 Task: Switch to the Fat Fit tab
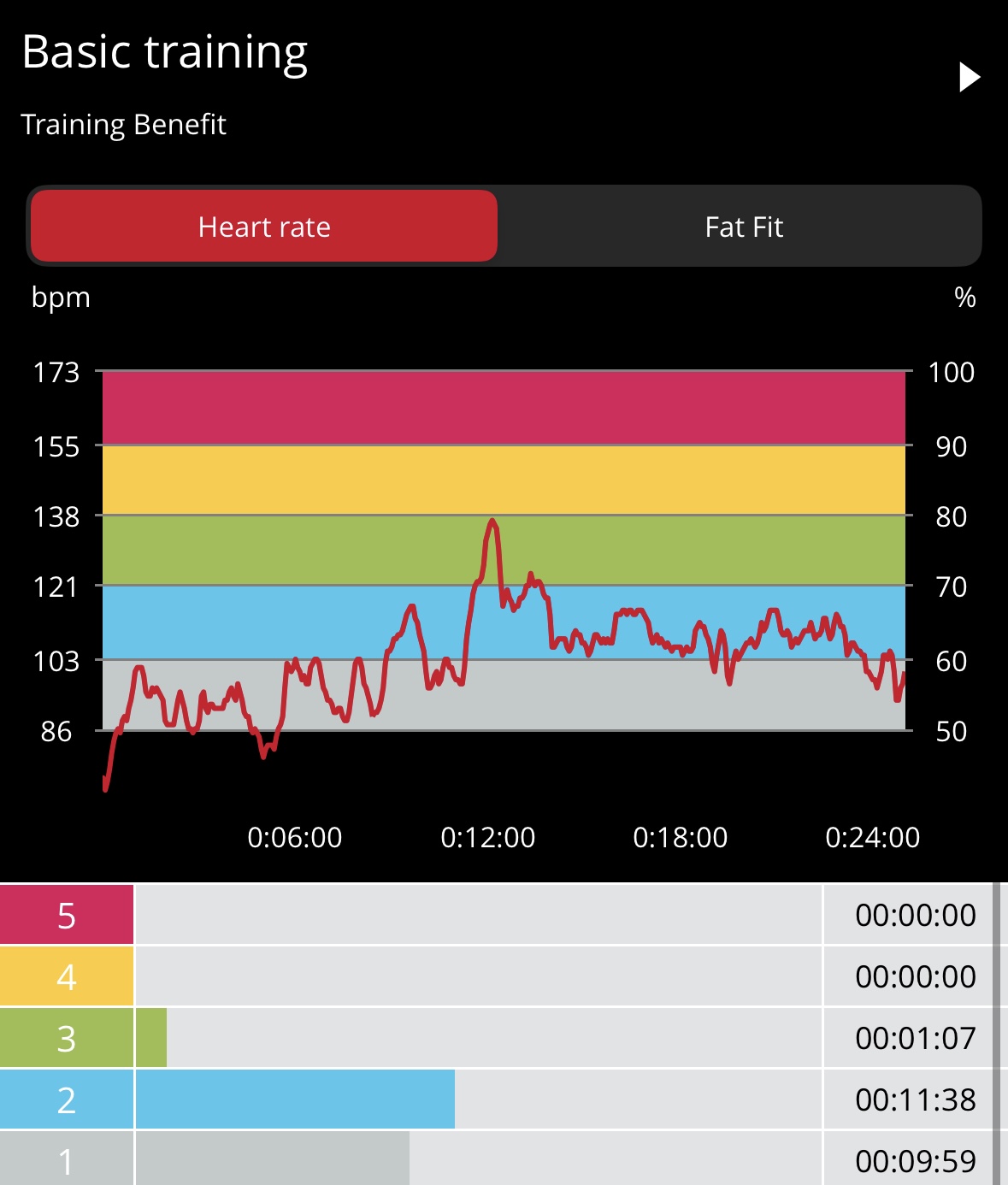pyautogui.click(x=743, y=227)
